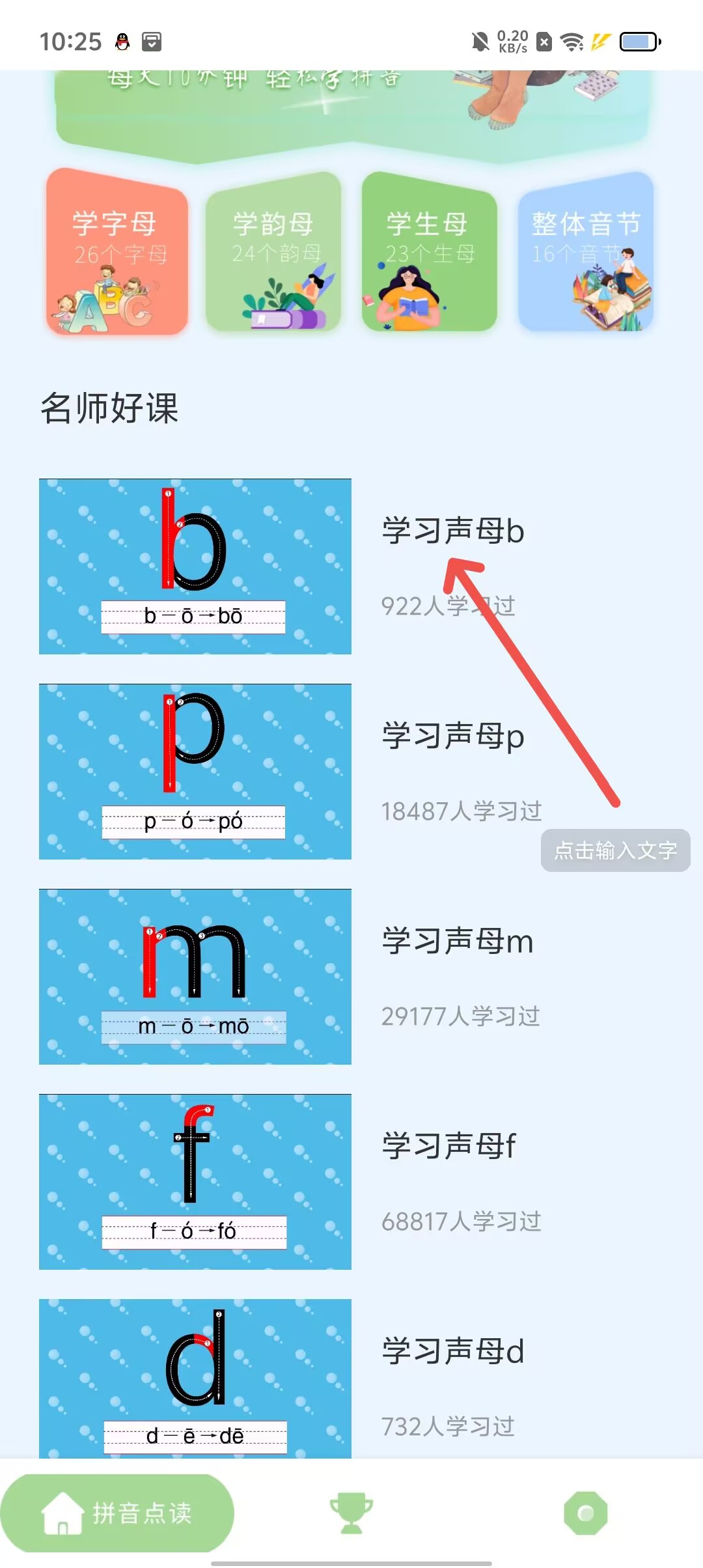The height and width of the screenshot is (1568, 703).
Task: Tap the 点击输入文字 text label
Action: [x=615, y=850]
